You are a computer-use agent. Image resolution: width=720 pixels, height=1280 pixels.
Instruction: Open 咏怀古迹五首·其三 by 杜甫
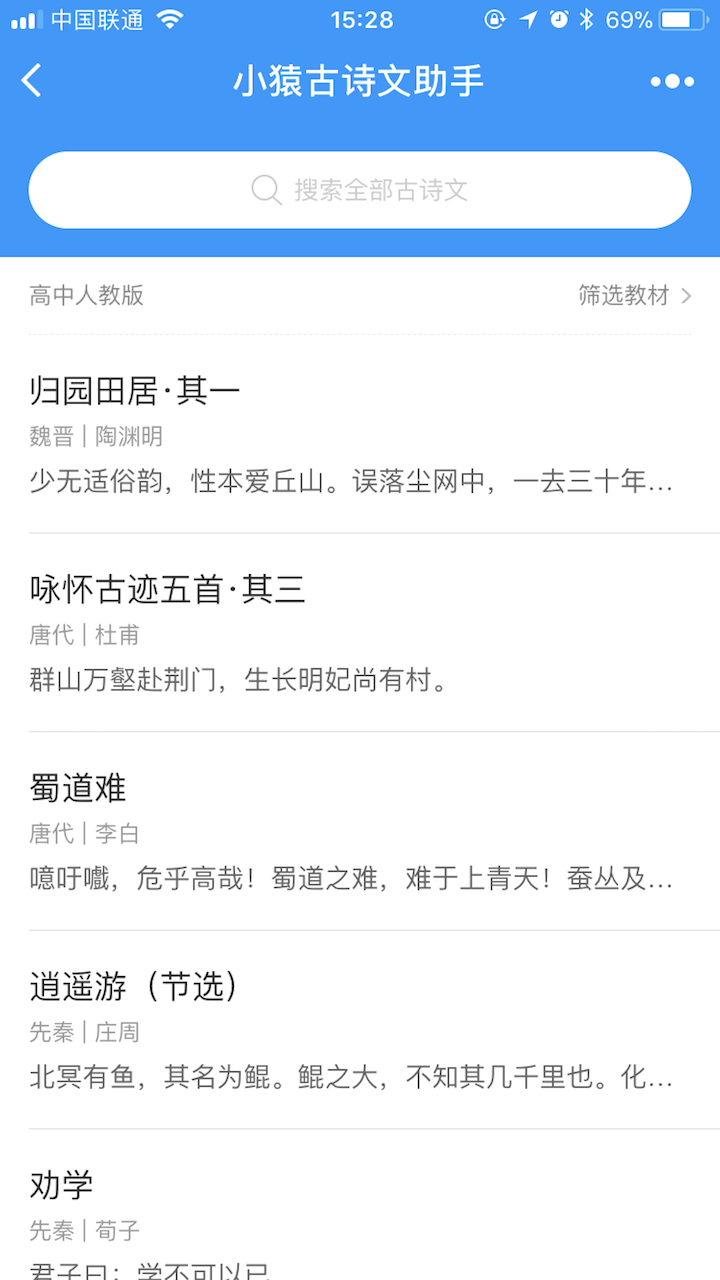[360, 633]
